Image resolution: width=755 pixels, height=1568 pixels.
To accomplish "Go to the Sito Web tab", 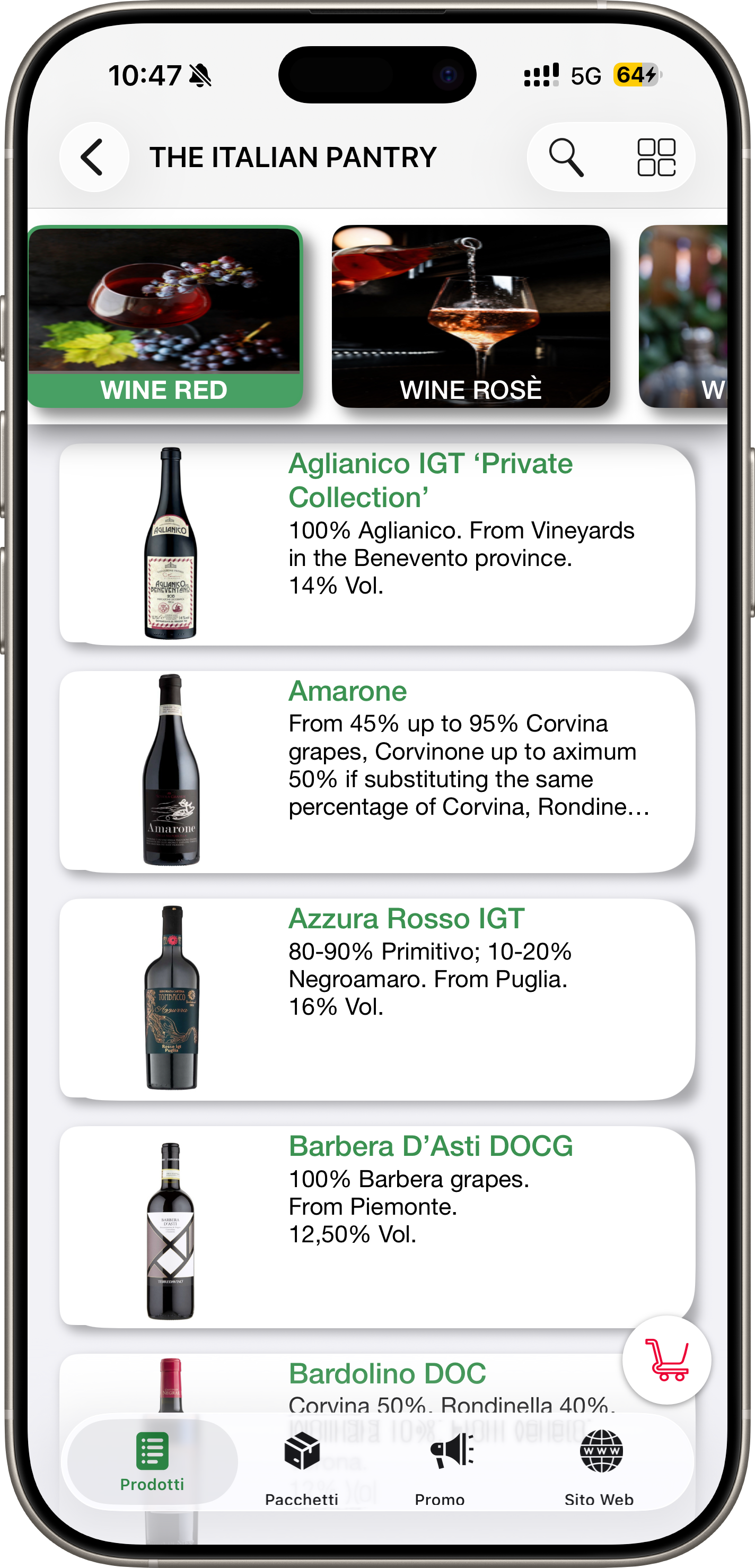I will tap(599, 1467).
